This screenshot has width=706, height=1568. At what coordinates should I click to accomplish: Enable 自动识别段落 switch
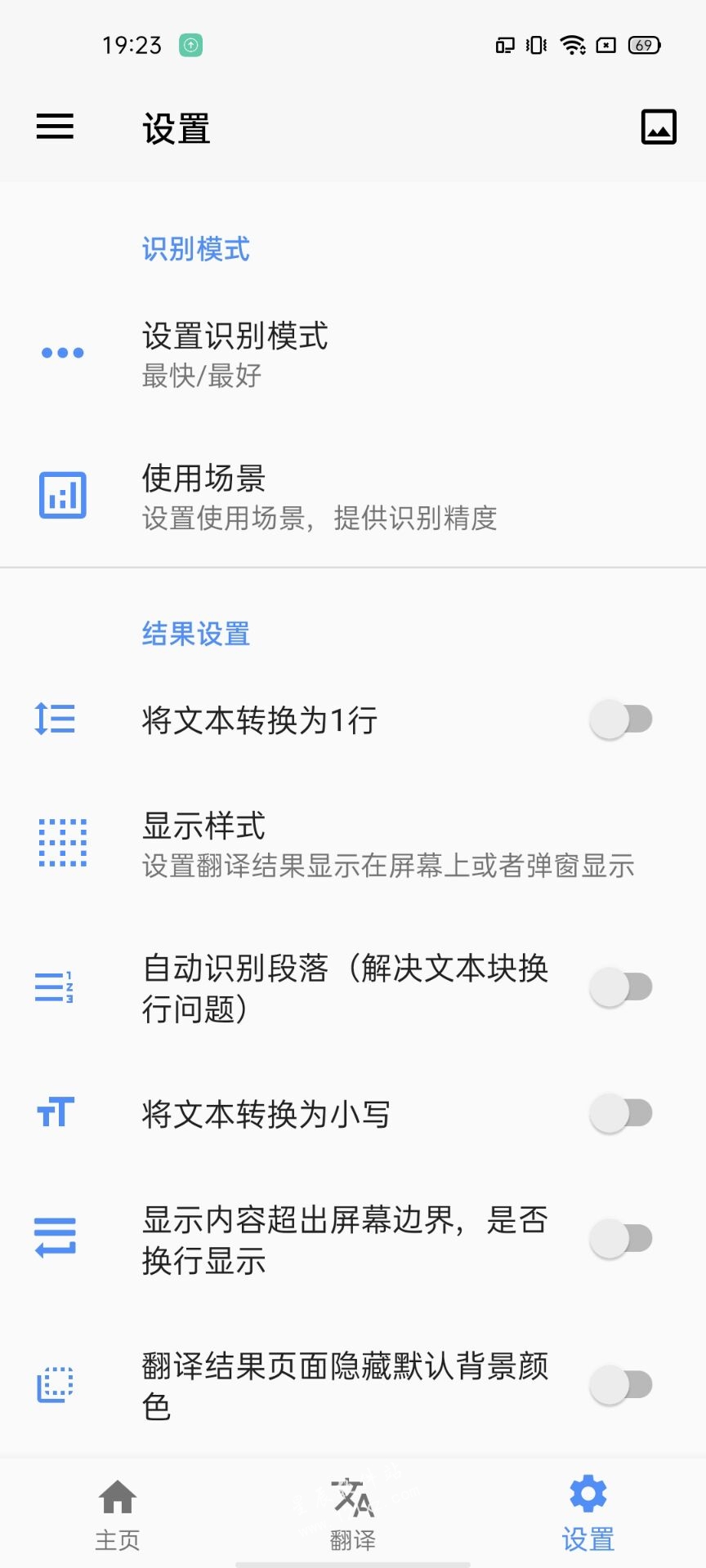[621, 987]
